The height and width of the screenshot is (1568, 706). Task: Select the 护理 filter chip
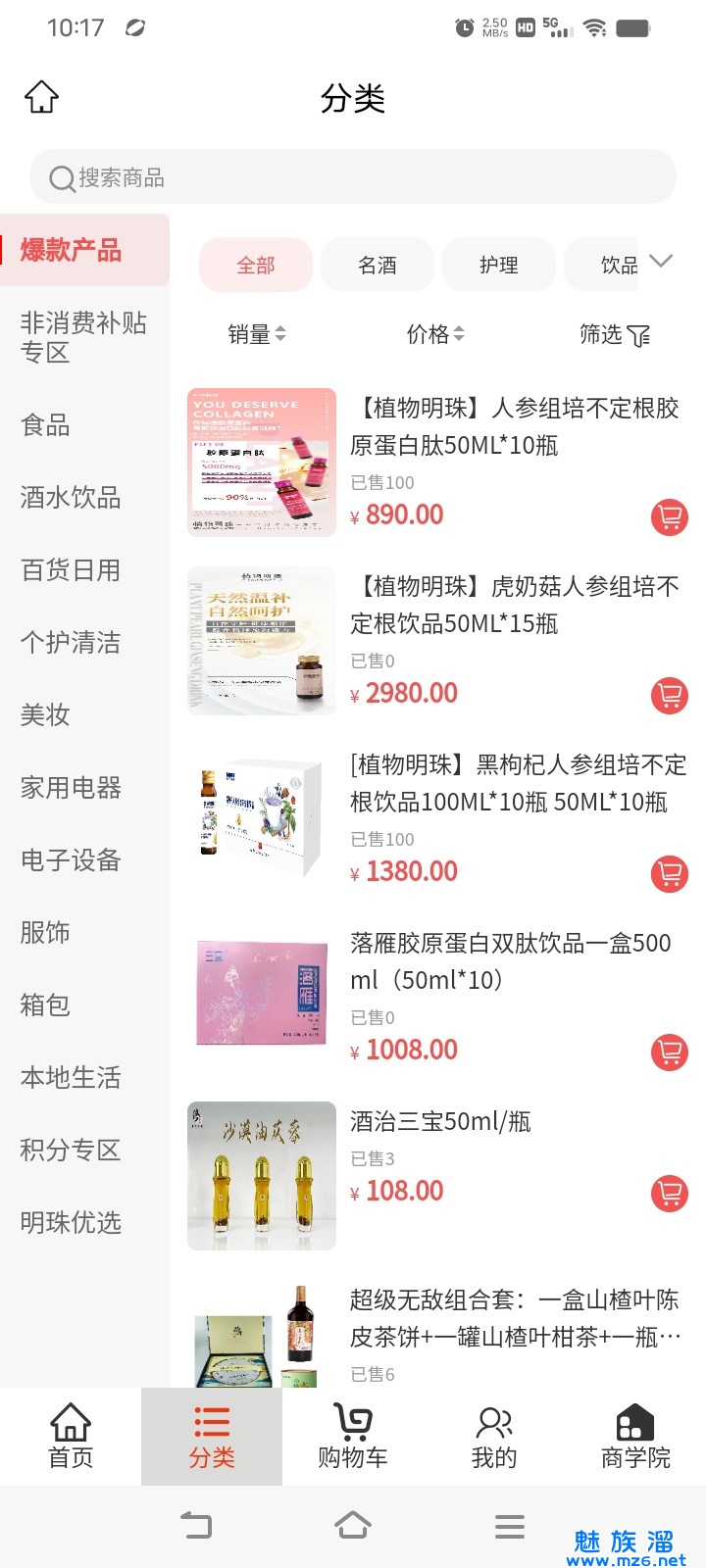499,265
